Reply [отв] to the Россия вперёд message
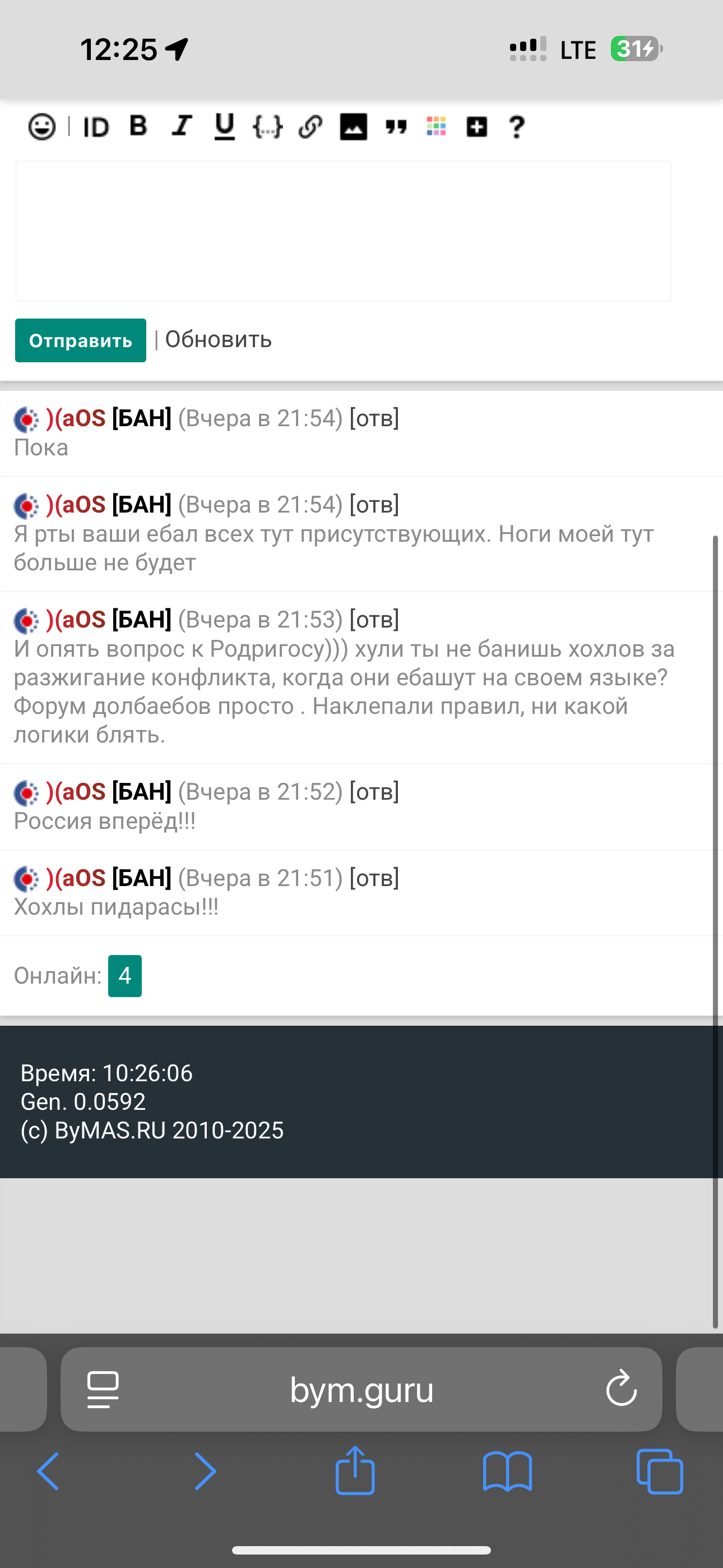The height and width of the screenshot is (1568, 723). click(x=374, y=791)
